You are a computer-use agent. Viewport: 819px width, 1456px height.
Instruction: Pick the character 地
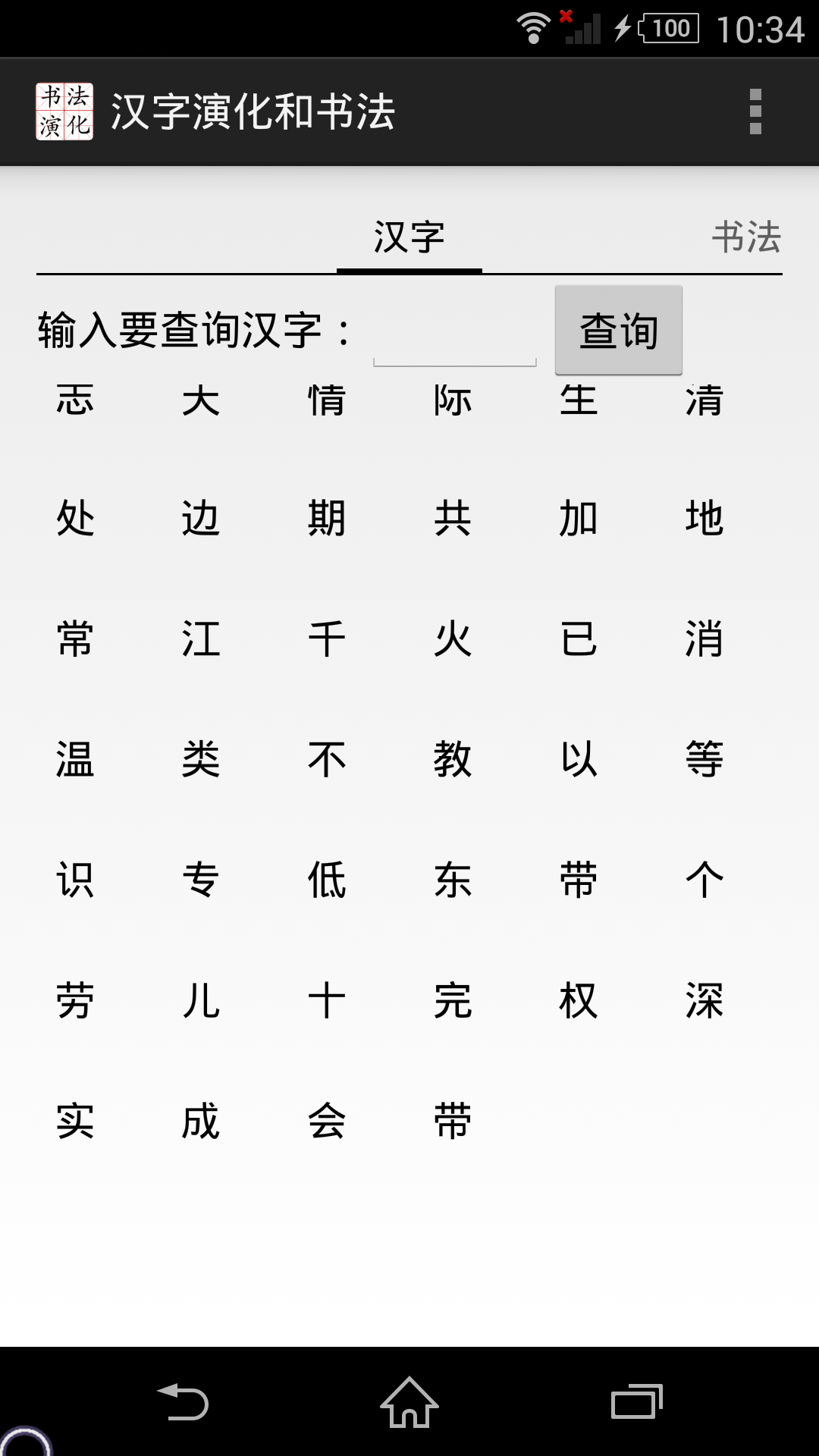click(704, 519)
